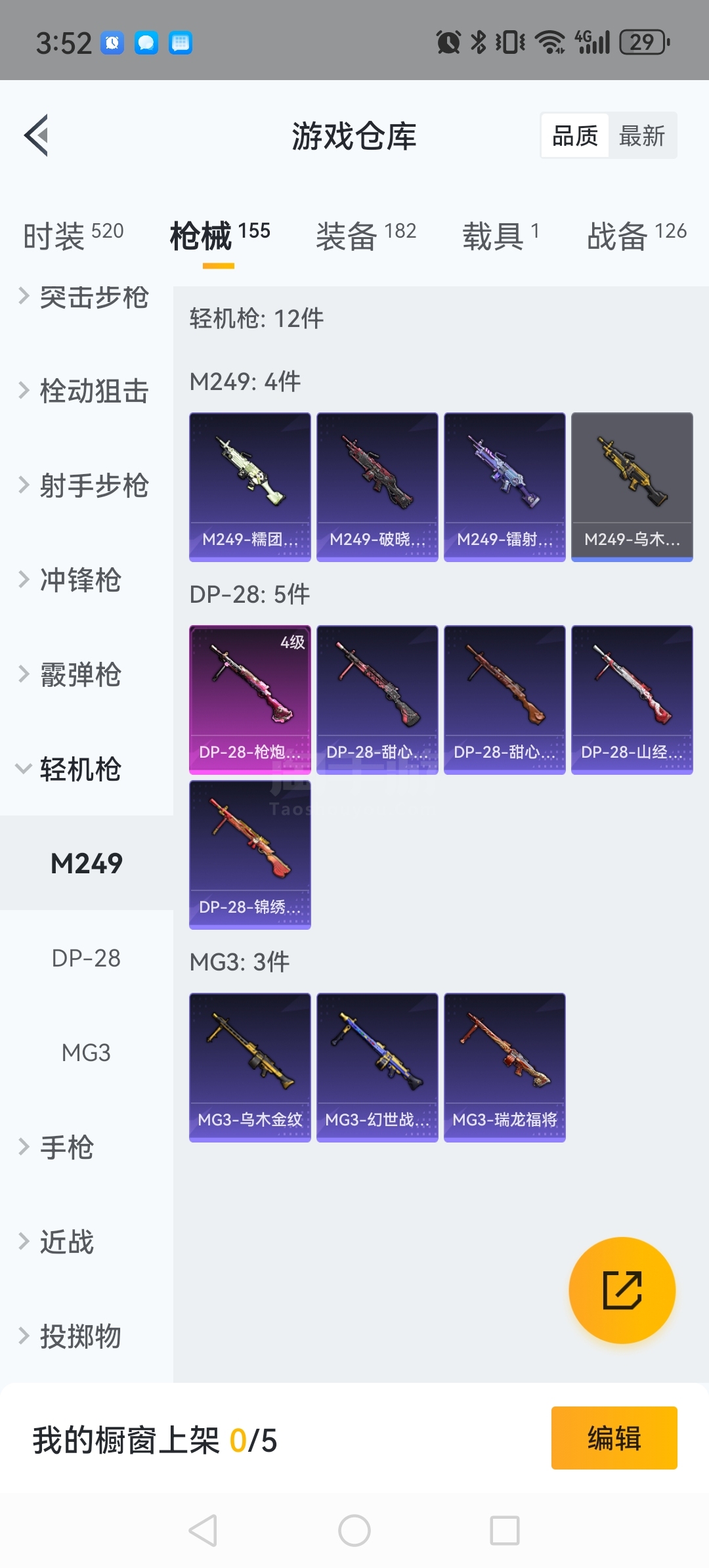
Task: Select DP-28 in the sidebar
Action: click(87, 958)
